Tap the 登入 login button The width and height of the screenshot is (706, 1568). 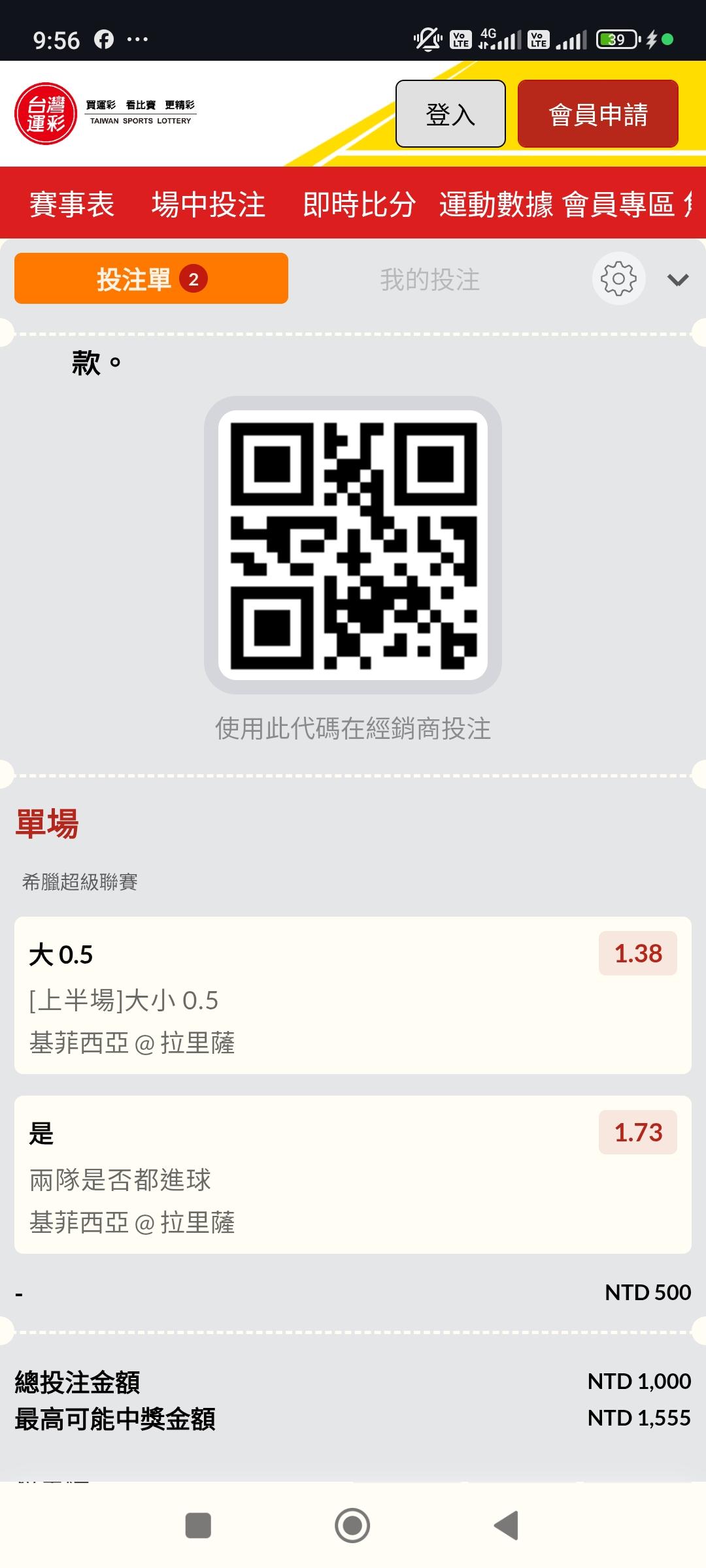coord(450,114)
